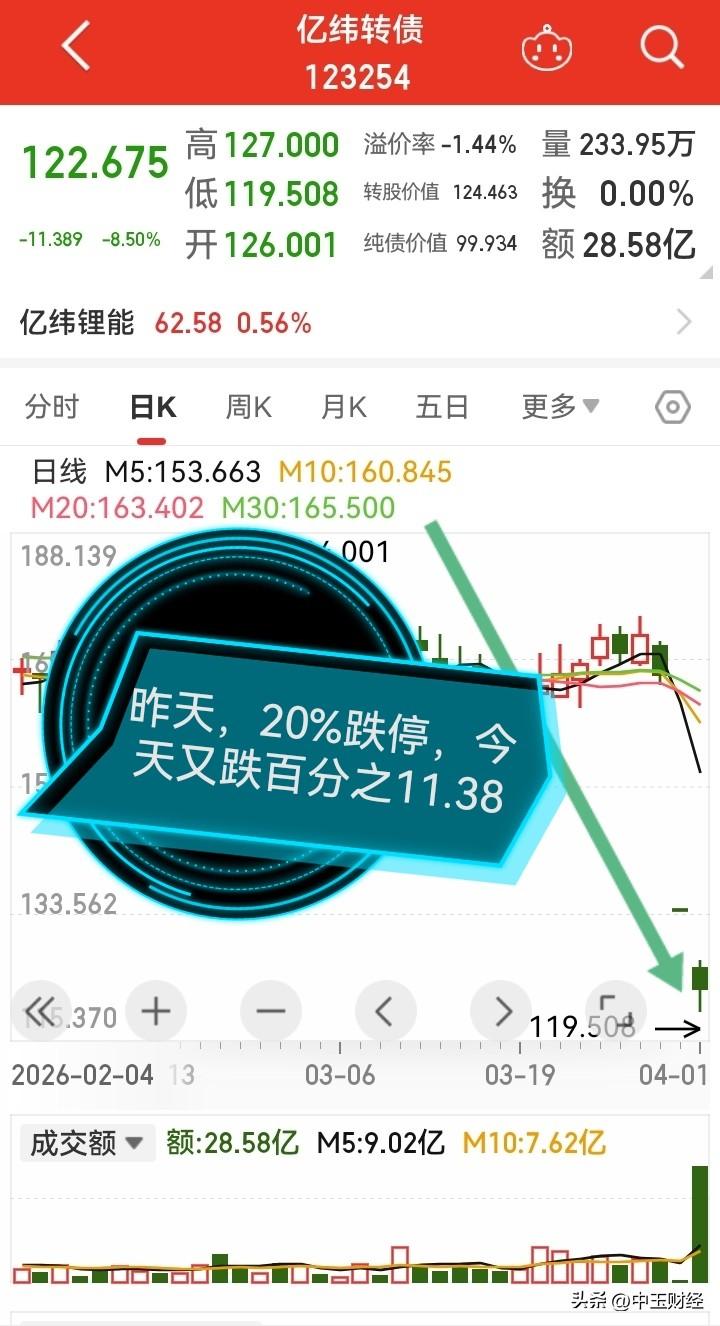Jump to earliest data using double-left arrow
This screenshot has height=1326, width=720.
[40, 1012]
